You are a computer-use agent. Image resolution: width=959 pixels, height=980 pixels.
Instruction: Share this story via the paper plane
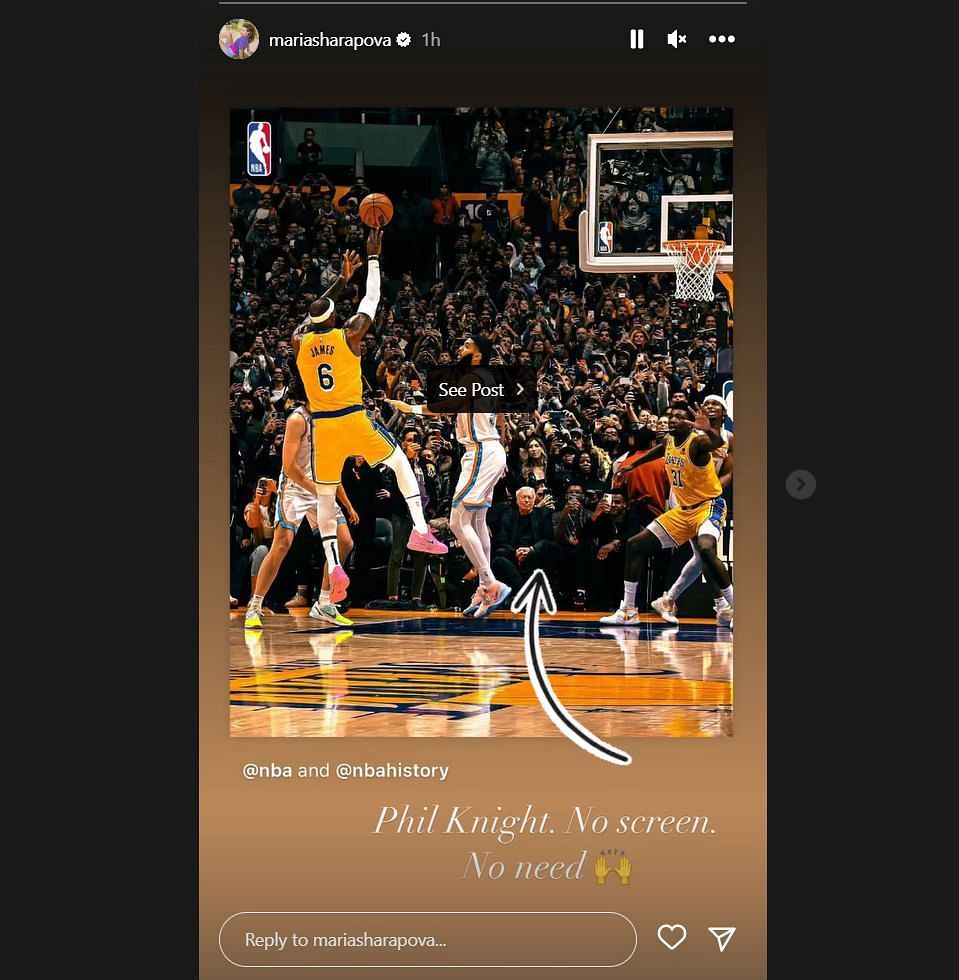click(722, 937)
